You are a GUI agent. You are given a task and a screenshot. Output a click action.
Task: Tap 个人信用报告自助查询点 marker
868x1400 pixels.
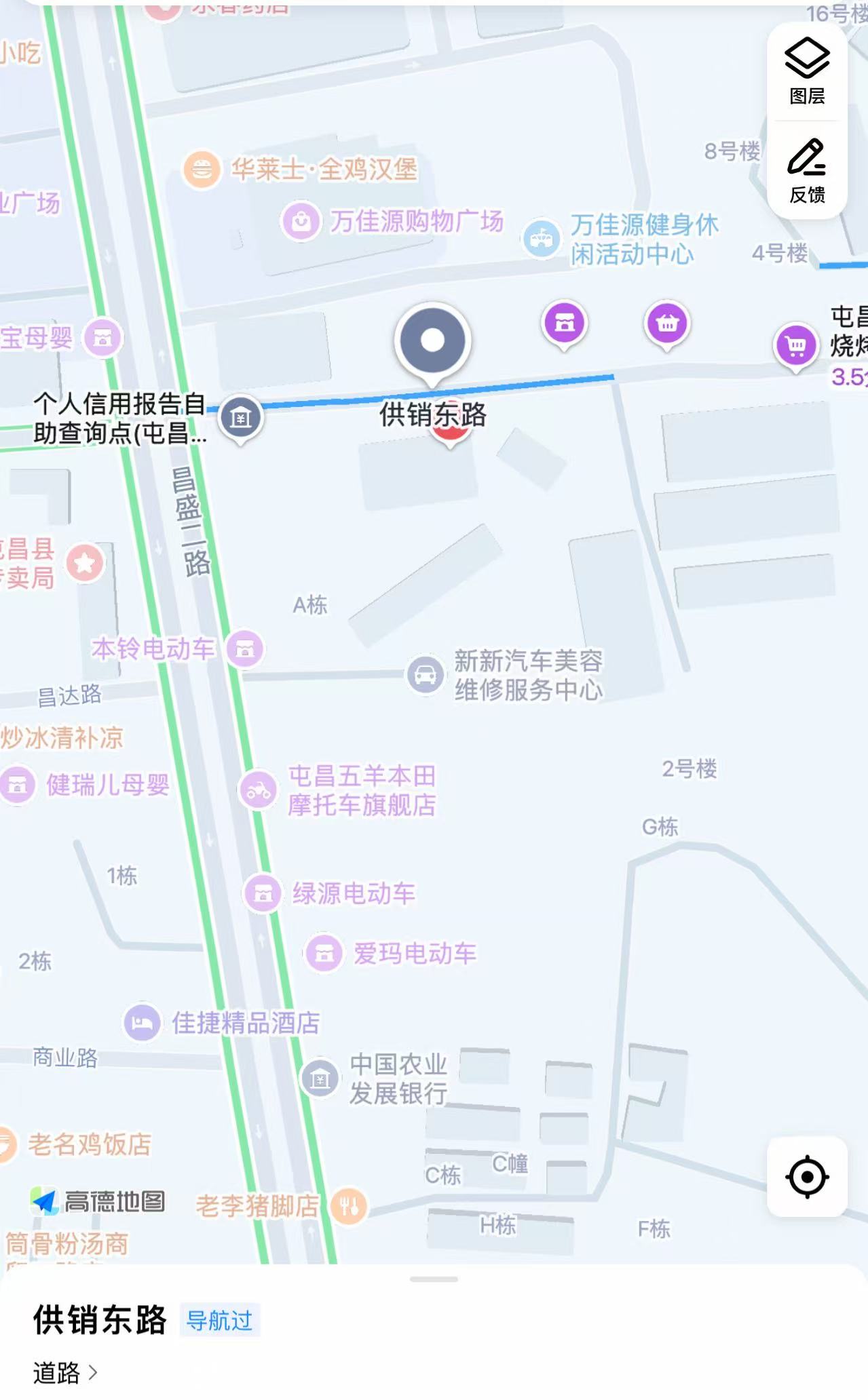pos(241,417)
